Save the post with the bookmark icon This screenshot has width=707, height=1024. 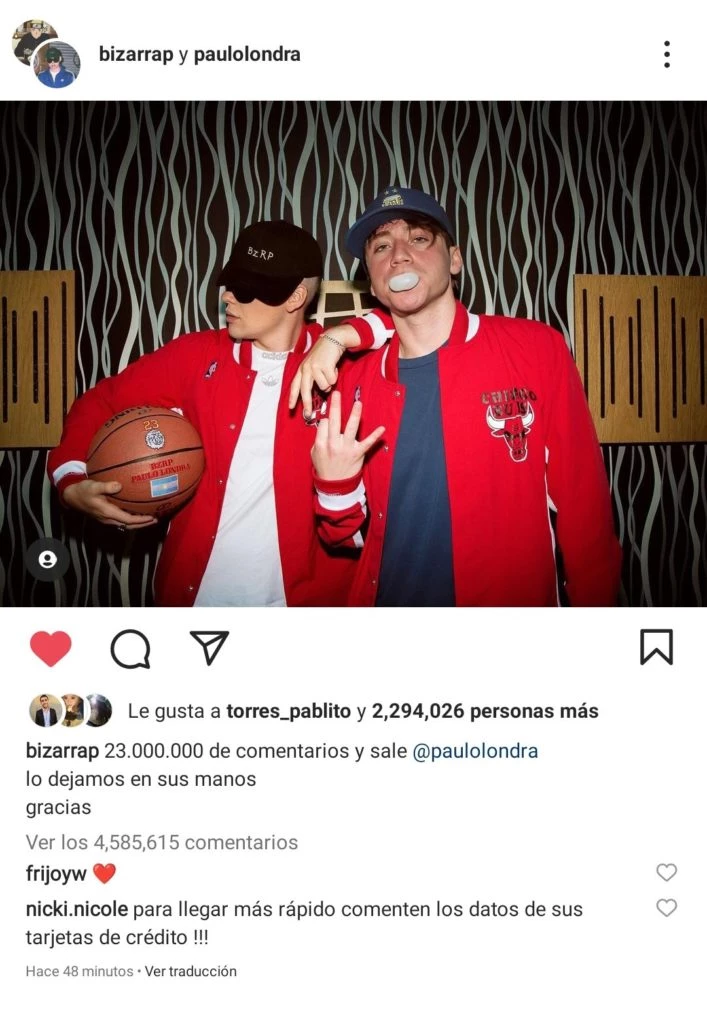tap(656, 648)
